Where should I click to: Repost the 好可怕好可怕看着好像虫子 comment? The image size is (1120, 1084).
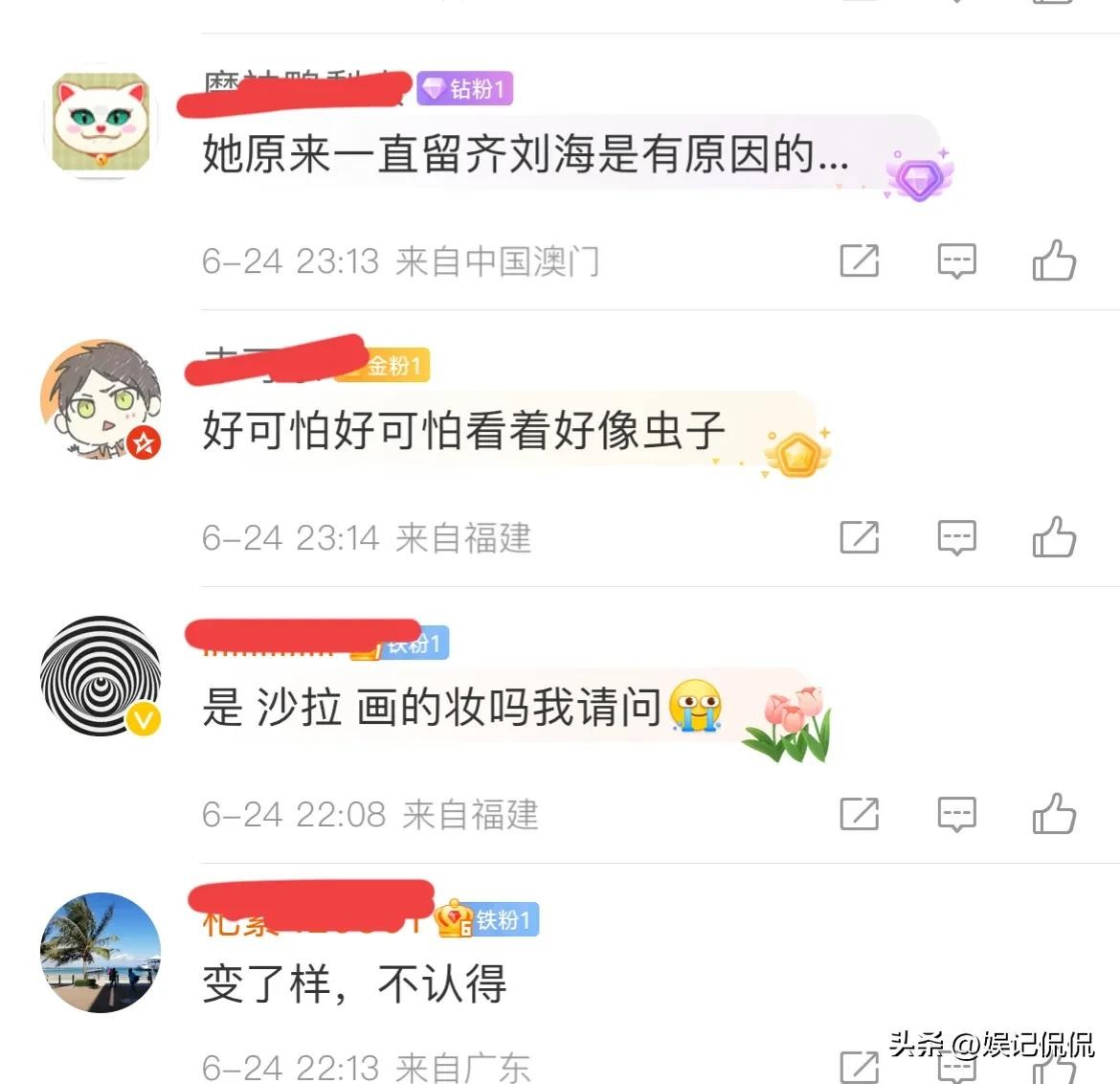pyautogui.click(x=859, y=537)
